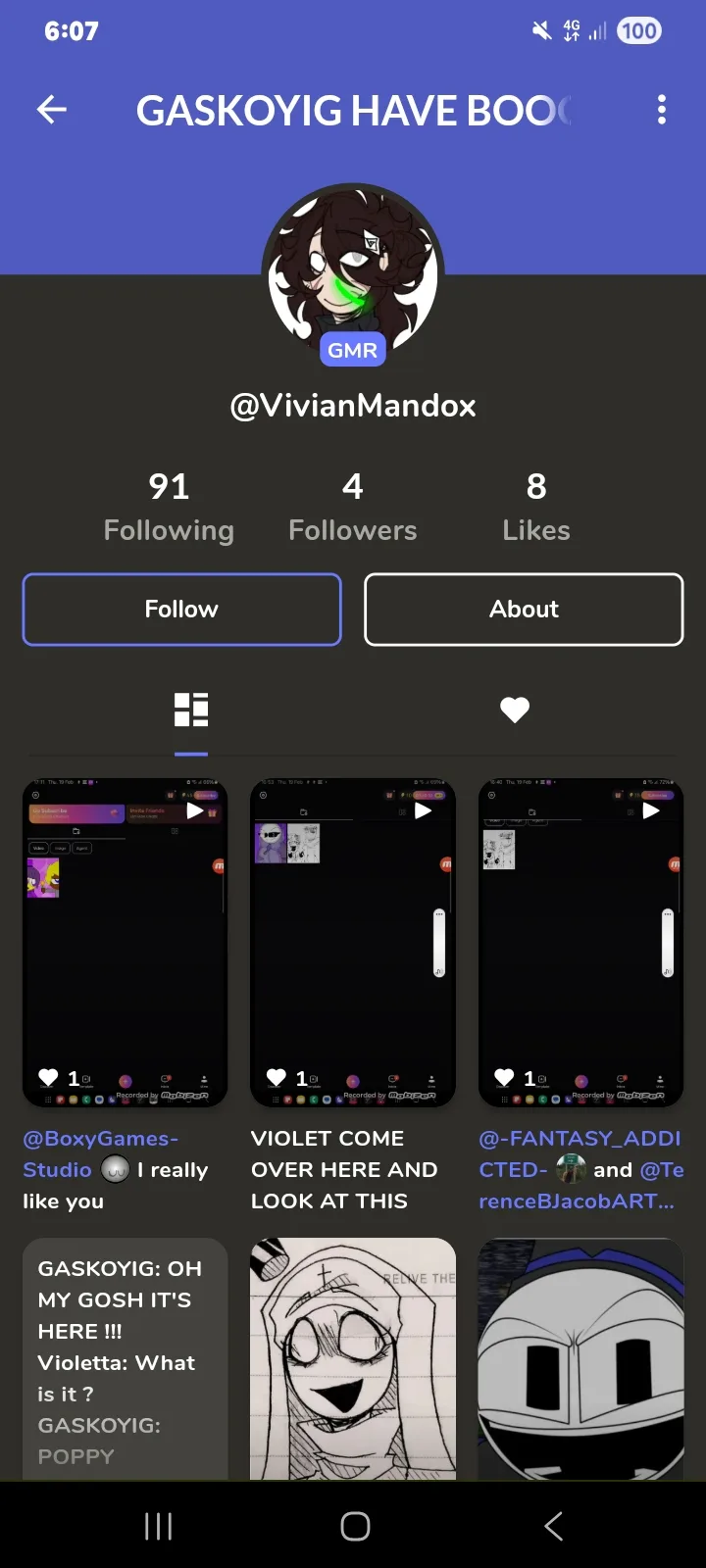The image size is (706, 1568).
Task: Tap the system home button
Action: pos(355,1526)
